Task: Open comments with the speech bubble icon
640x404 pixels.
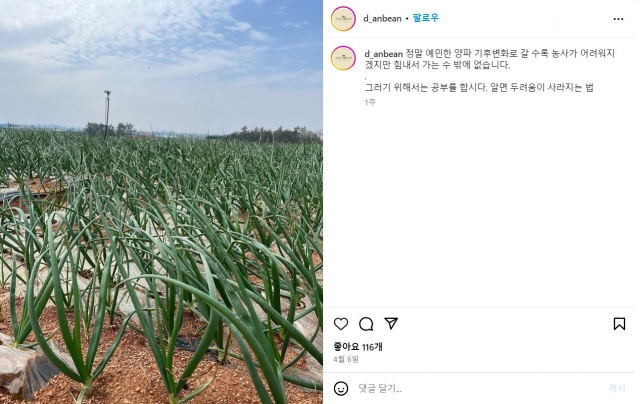Action: pyautogui.click(x=366, y=324)
